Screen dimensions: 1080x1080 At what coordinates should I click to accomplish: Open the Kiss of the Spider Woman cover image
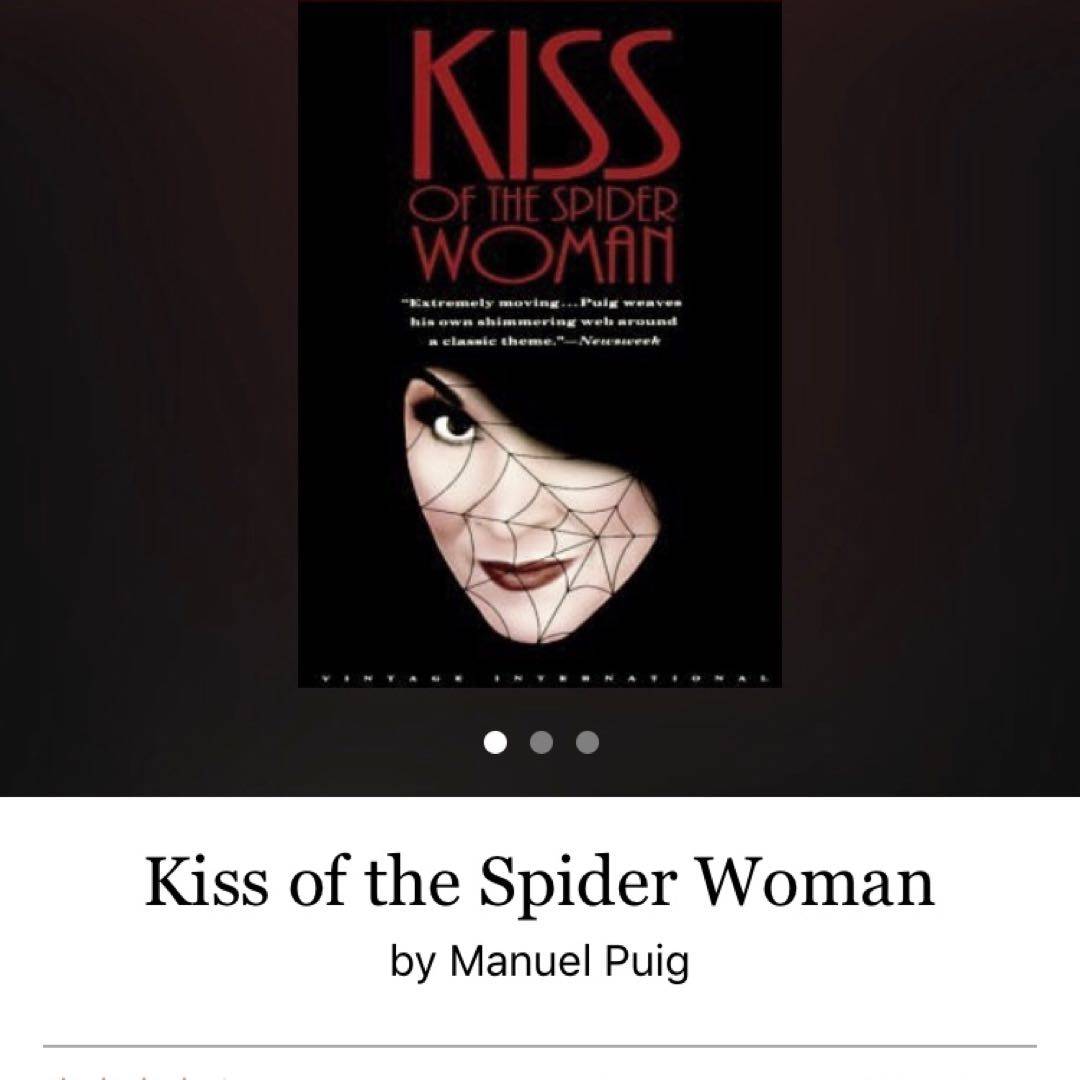540,343
